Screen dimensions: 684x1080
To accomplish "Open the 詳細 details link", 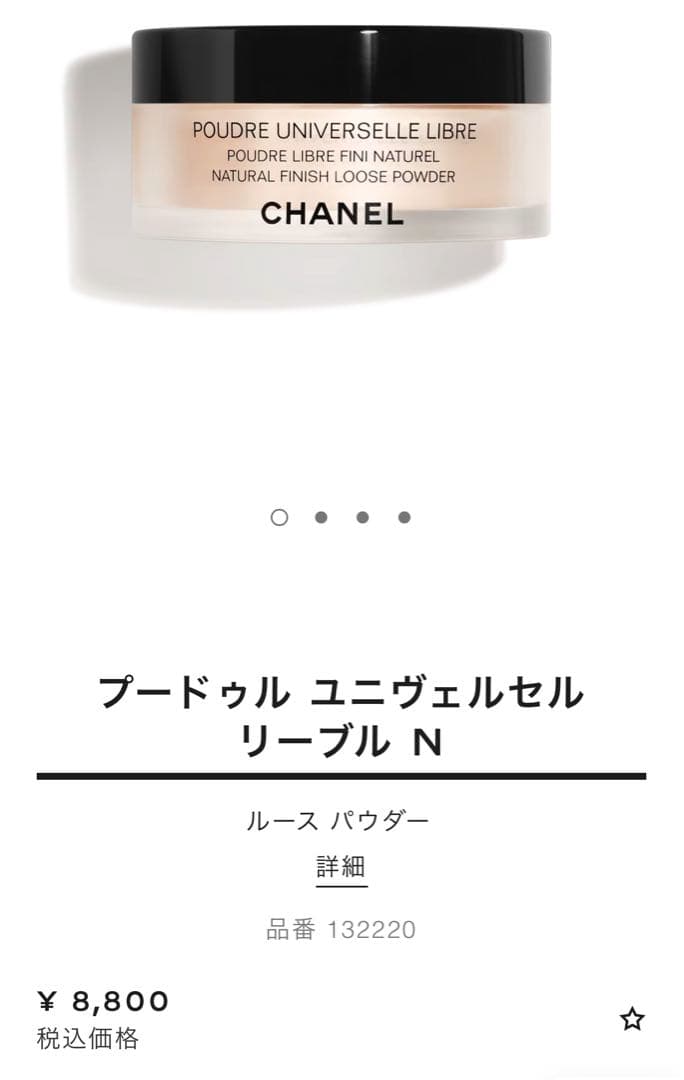I will pyautogui.click(x=341, y=866).
